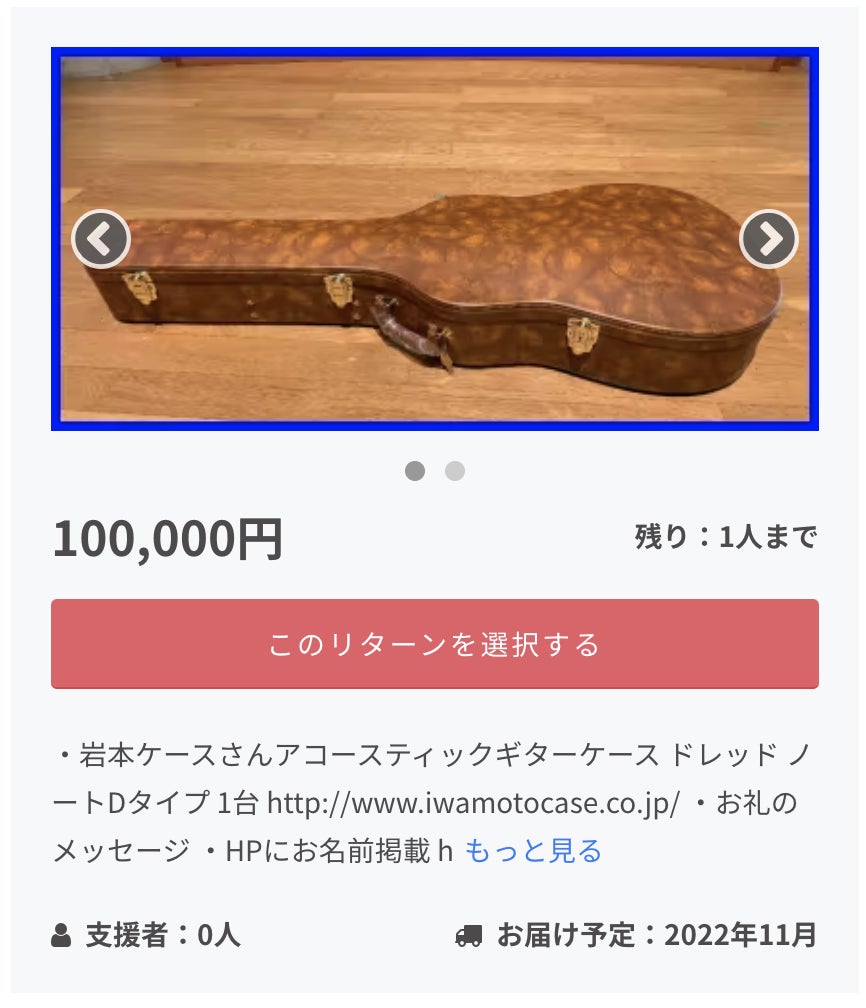Expand the description with もっと見る
Screen dimensions: 866x1008
[533, 851]
